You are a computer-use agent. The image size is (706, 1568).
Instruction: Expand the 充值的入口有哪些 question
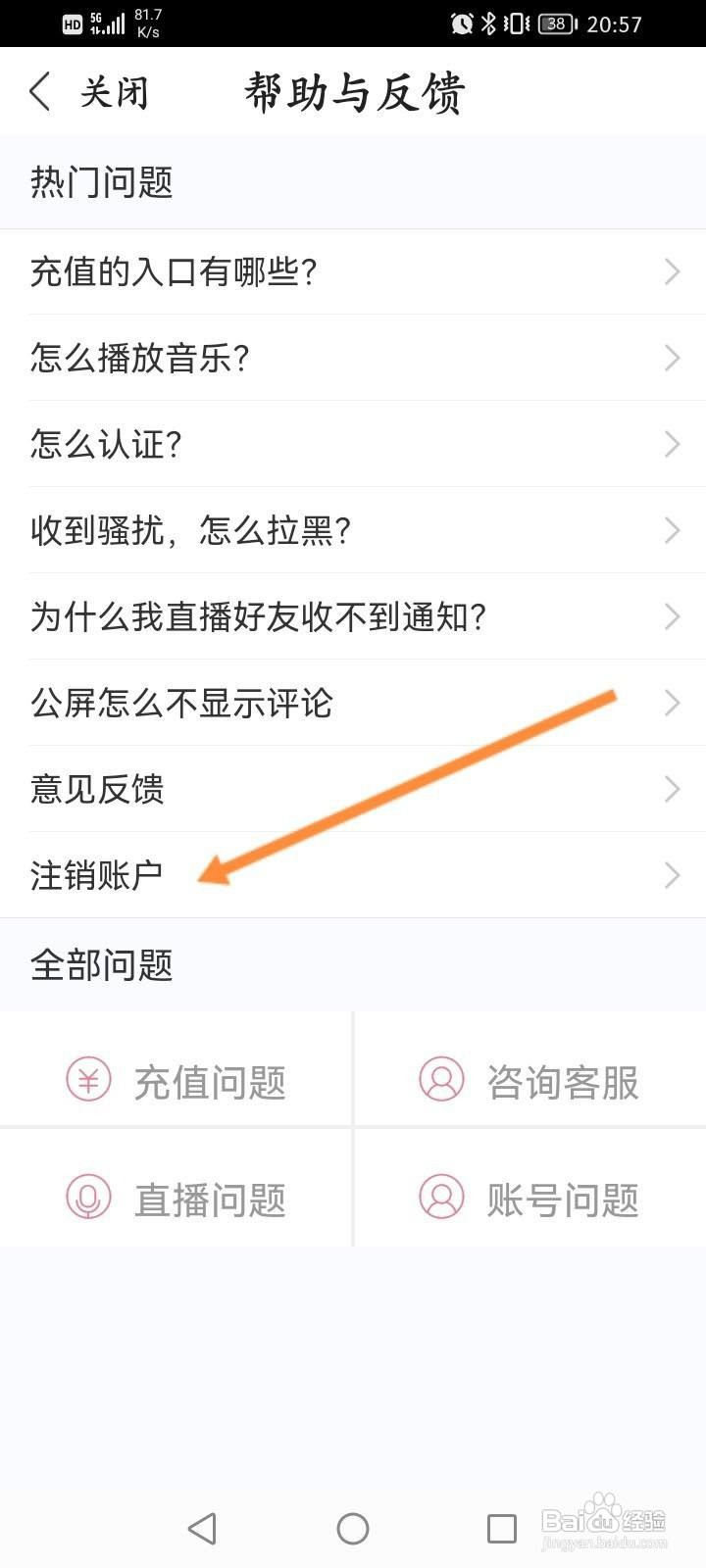[353, 272]
